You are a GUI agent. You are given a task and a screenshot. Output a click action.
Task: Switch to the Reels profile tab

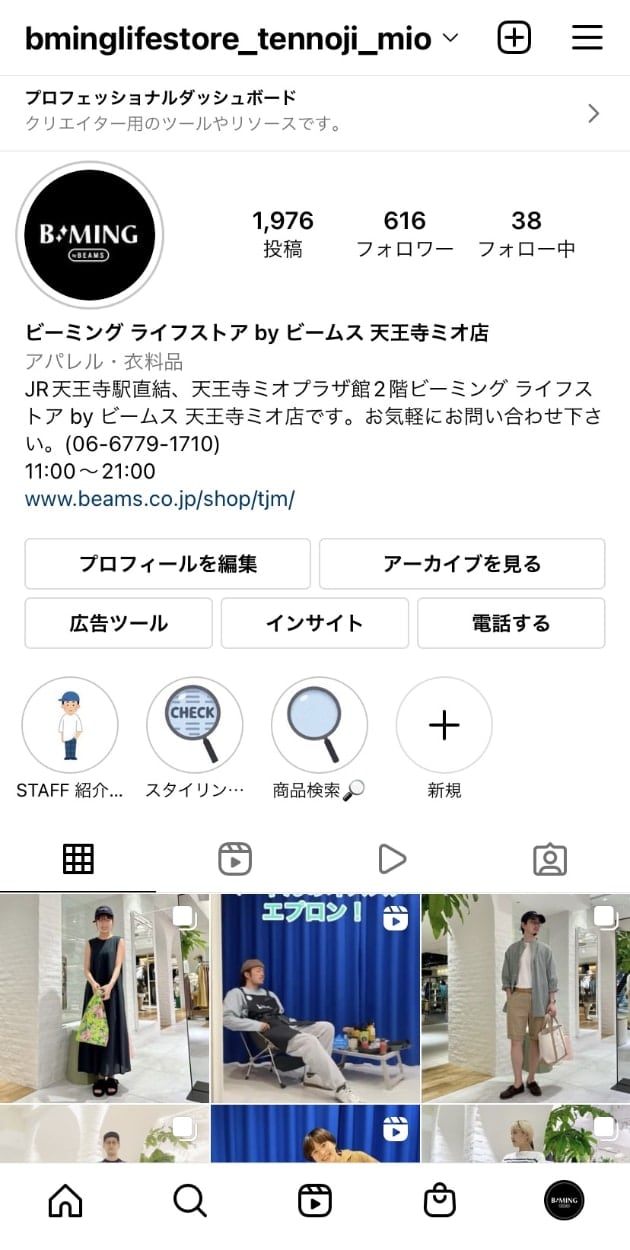(x=235, y=859)
